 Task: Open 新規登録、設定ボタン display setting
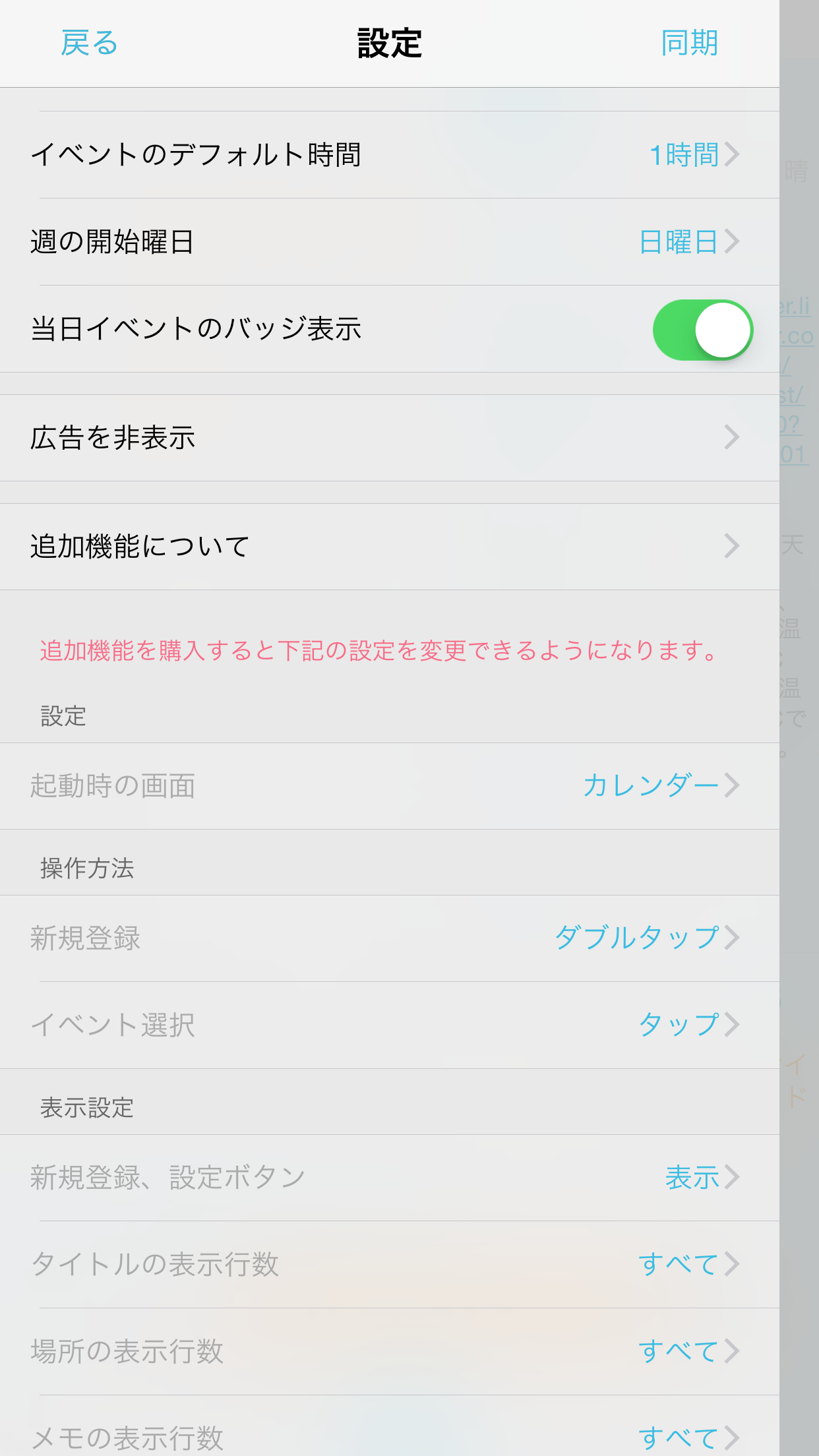click(389, 1178)
